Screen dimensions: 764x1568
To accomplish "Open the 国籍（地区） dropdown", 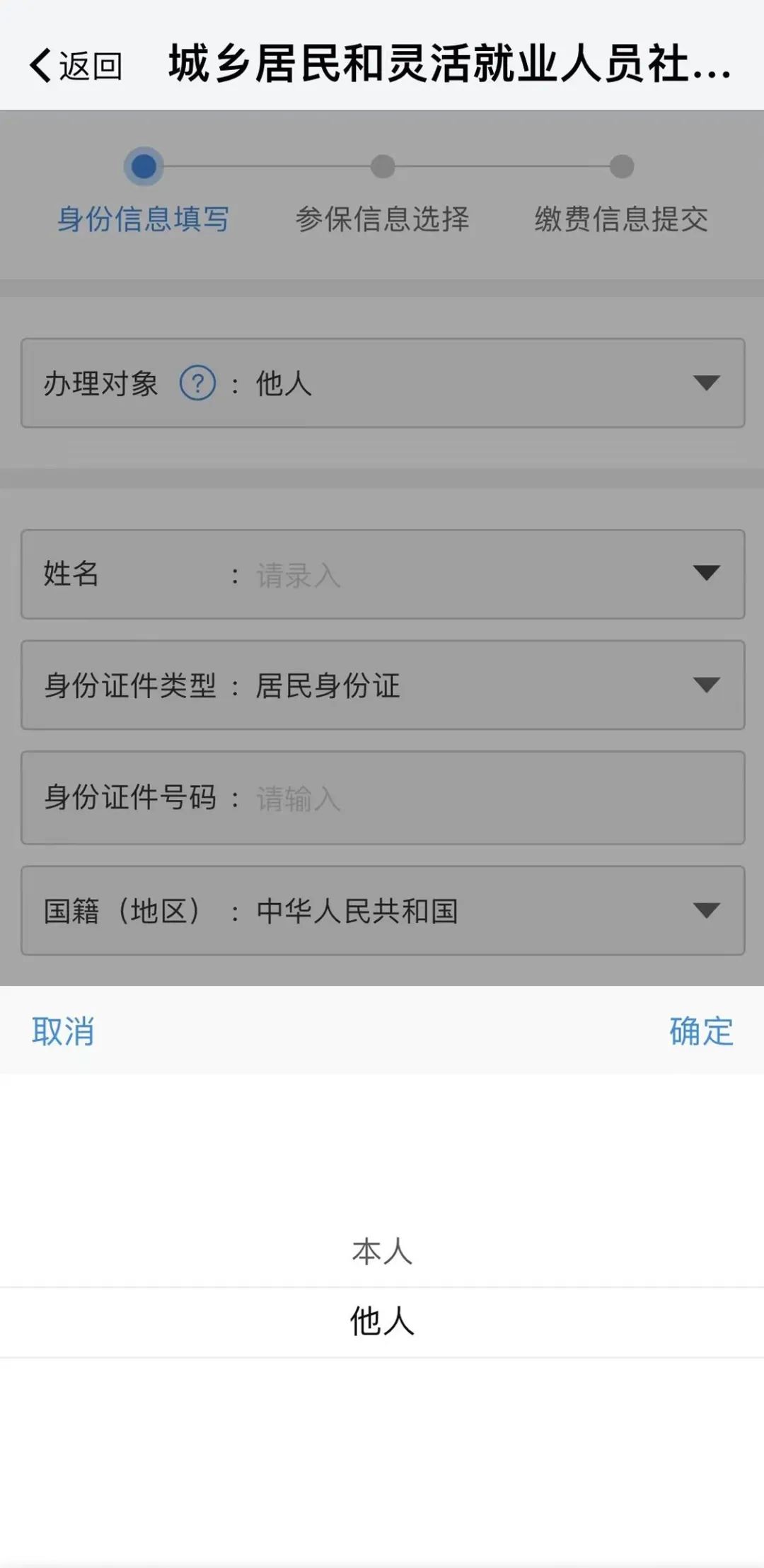I will pos(383,910).
